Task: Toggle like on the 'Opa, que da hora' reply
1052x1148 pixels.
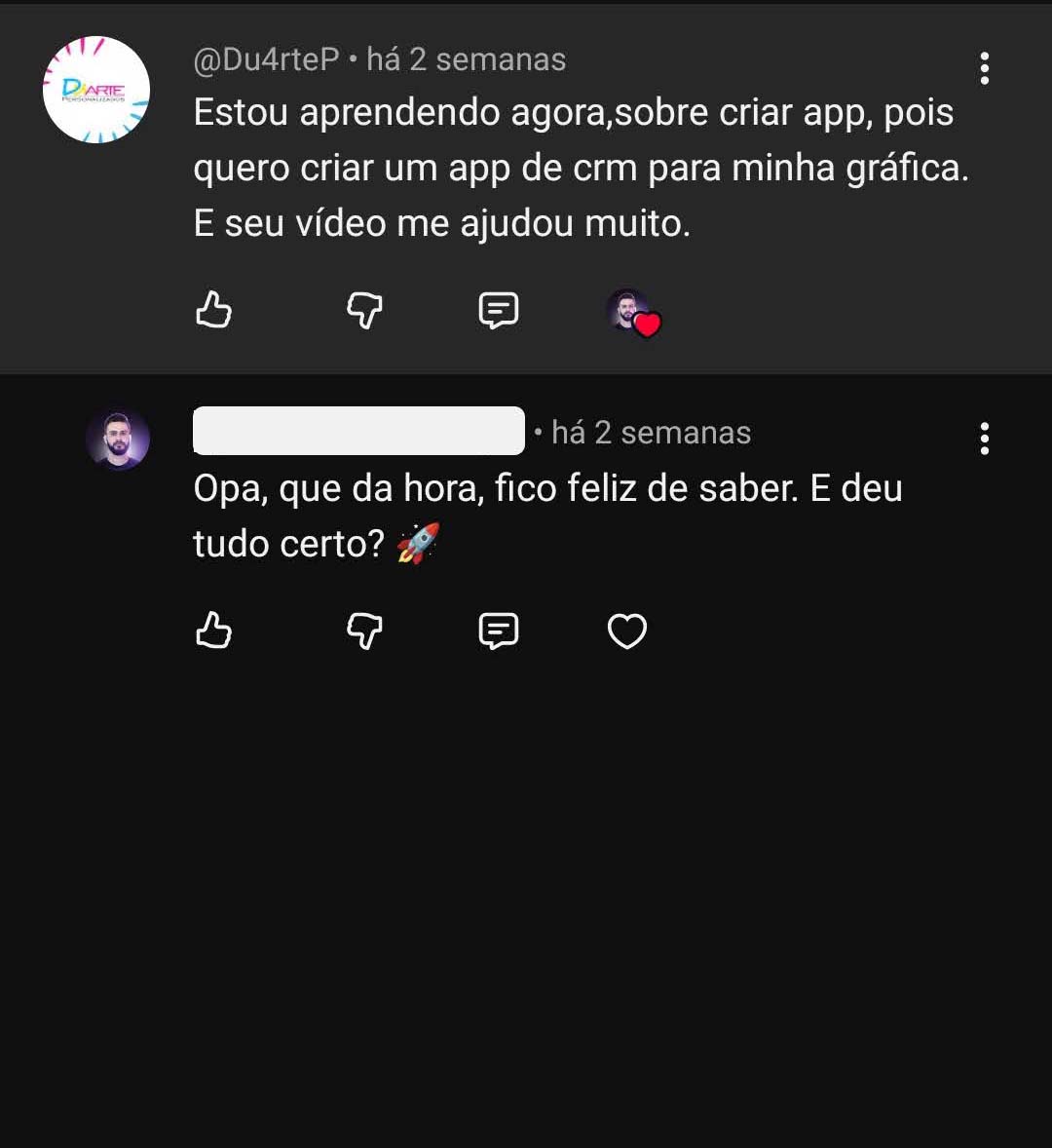Action: point(213,631)
